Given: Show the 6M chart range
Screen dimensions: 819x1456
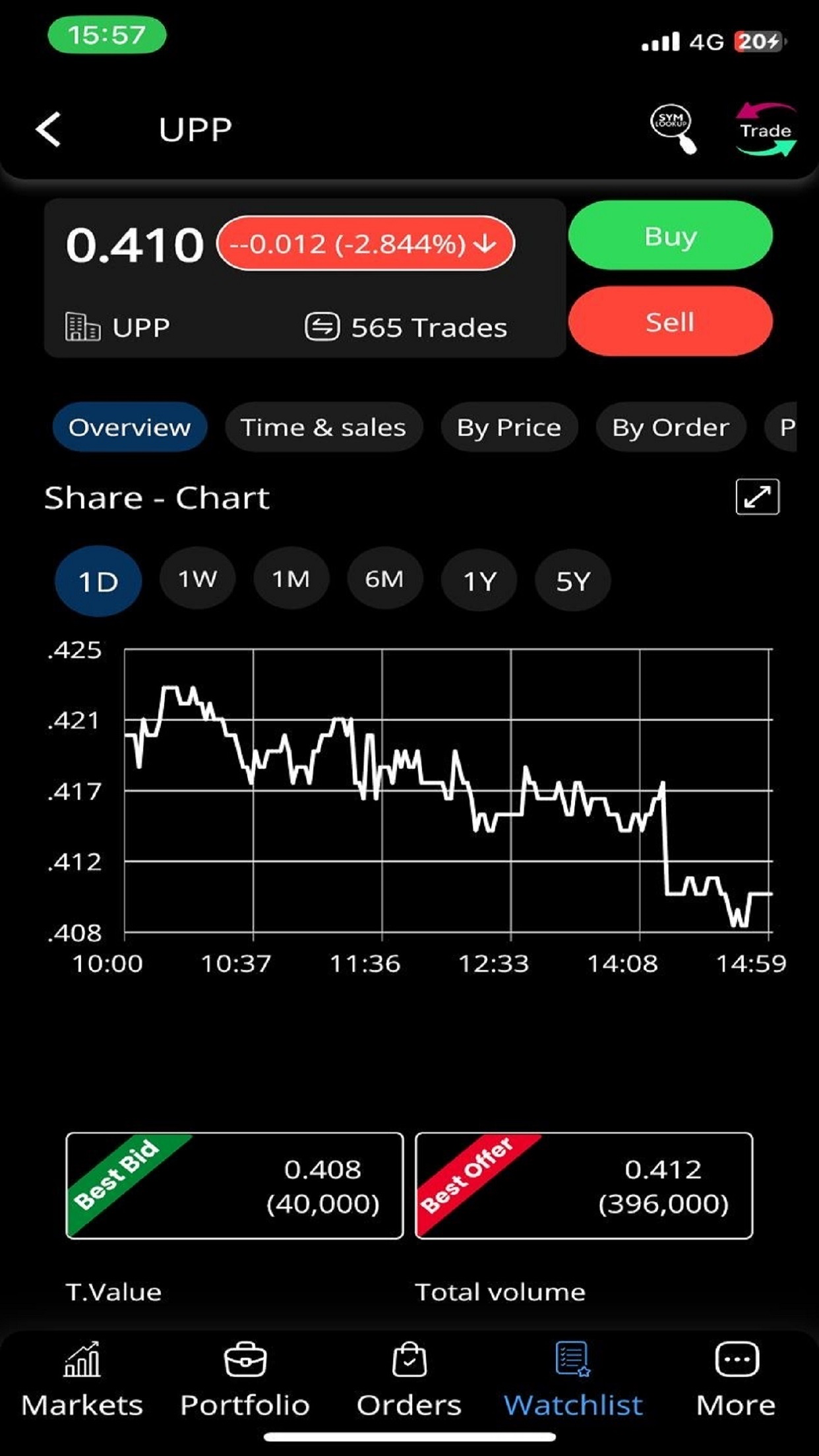Looking at the screenshot, I should point(384,579).
